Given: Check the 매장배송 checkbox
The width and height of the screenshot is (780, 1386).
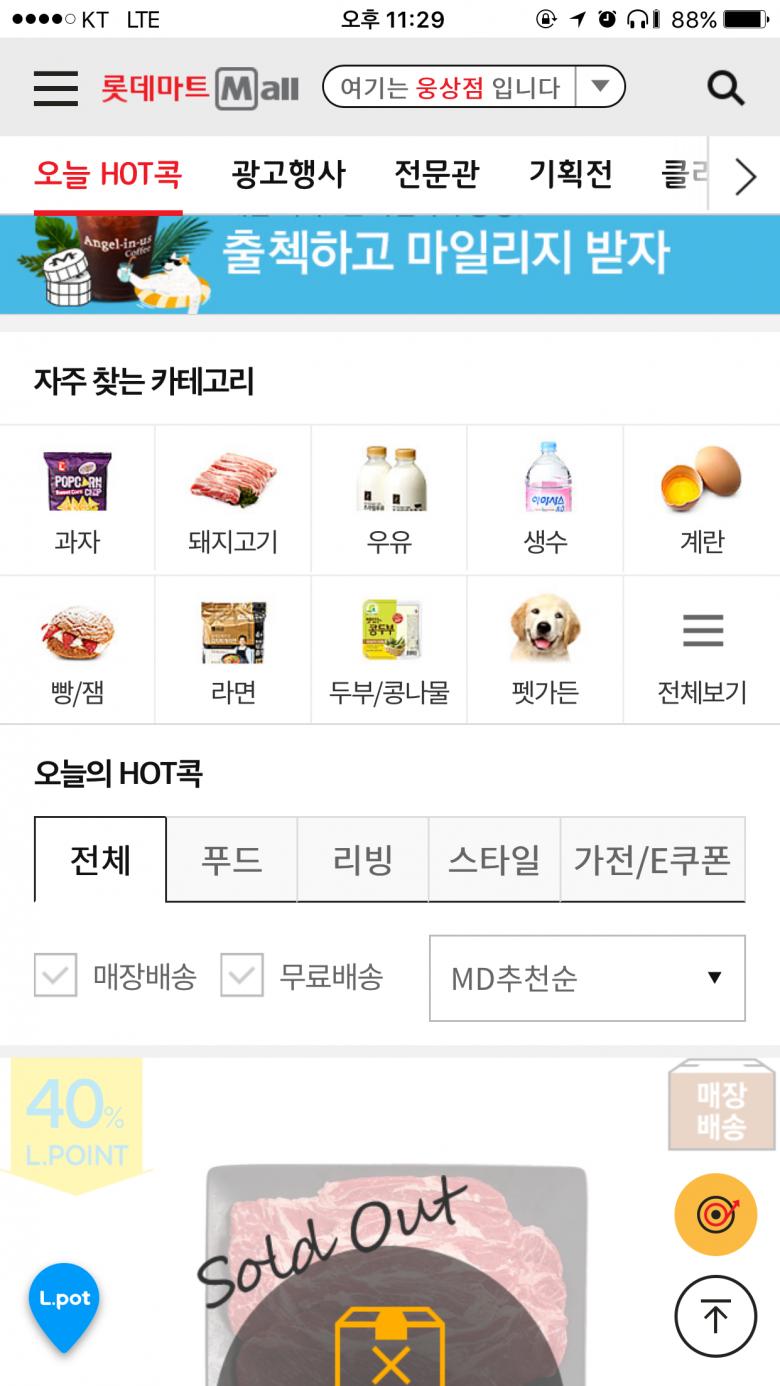Looking at the screenshot, I should pos(55,976).
